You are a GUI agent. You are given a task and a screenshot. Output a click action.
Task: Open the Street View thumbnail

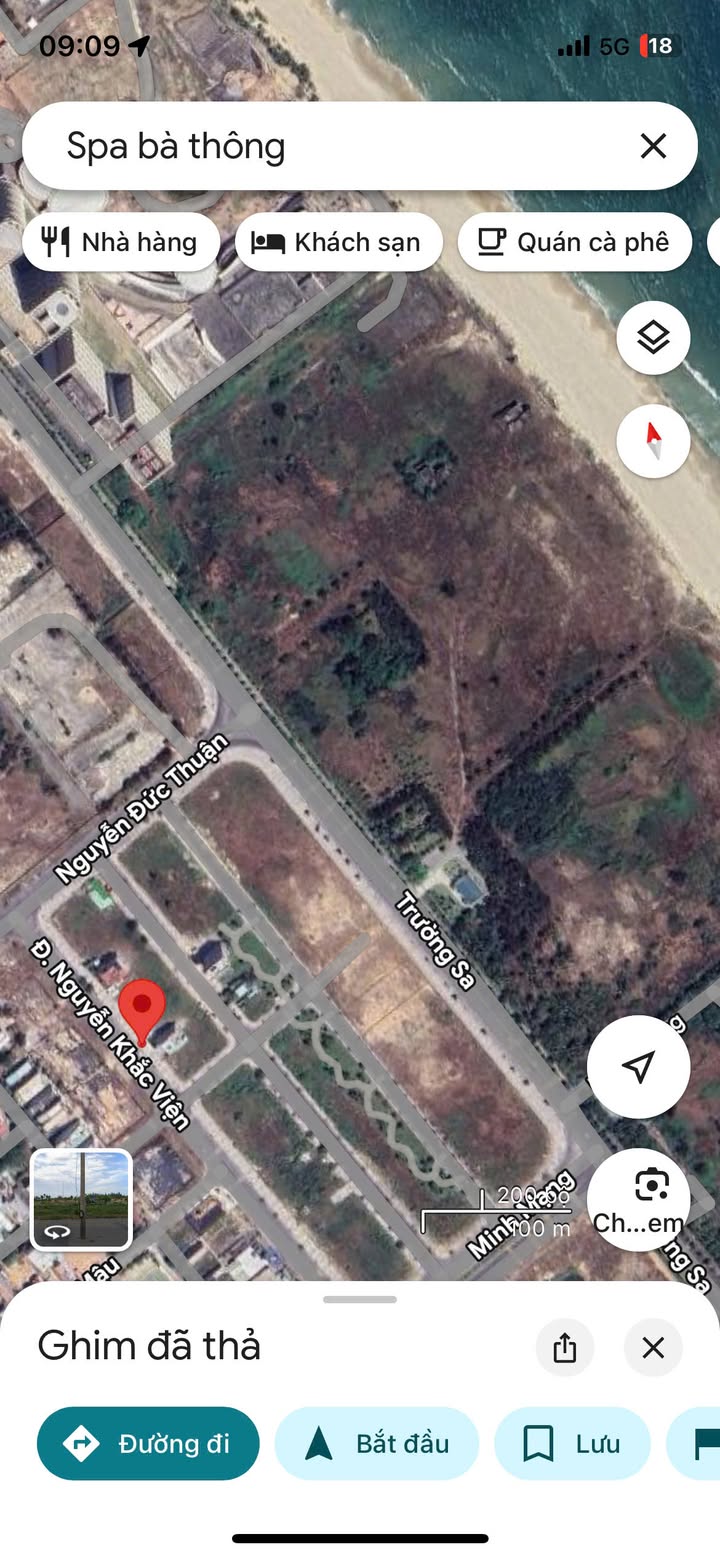pos(82,1199)
